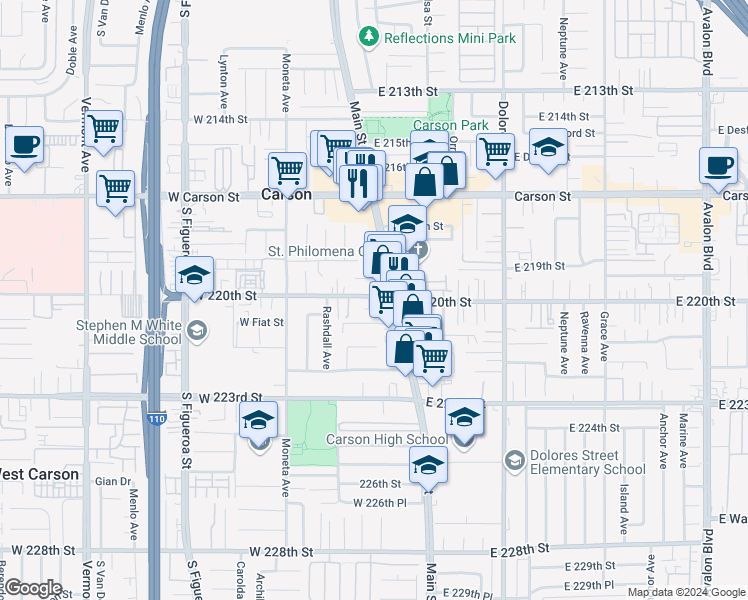Open Dolores Street Elementary School place icon
The width and height of the screenshot is (748, 600).
click(x=515, y=461)
